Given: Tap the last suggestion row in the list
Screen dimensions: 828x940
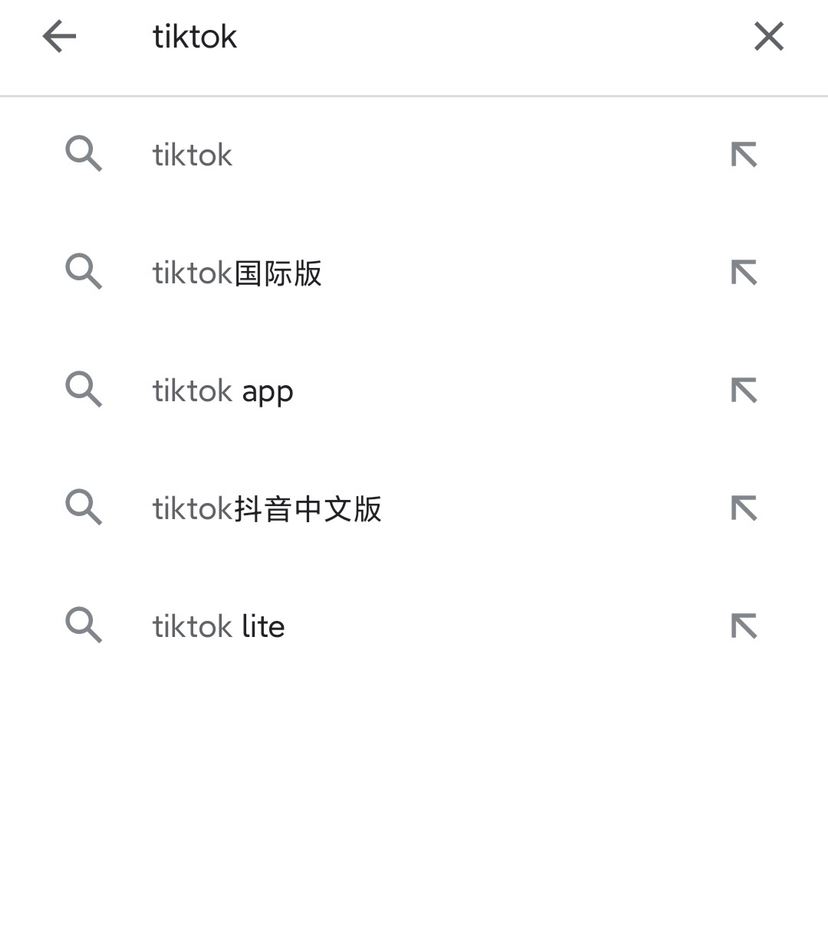Looking at the screenshot, I should pyautogui.click(x=400, y=625).
